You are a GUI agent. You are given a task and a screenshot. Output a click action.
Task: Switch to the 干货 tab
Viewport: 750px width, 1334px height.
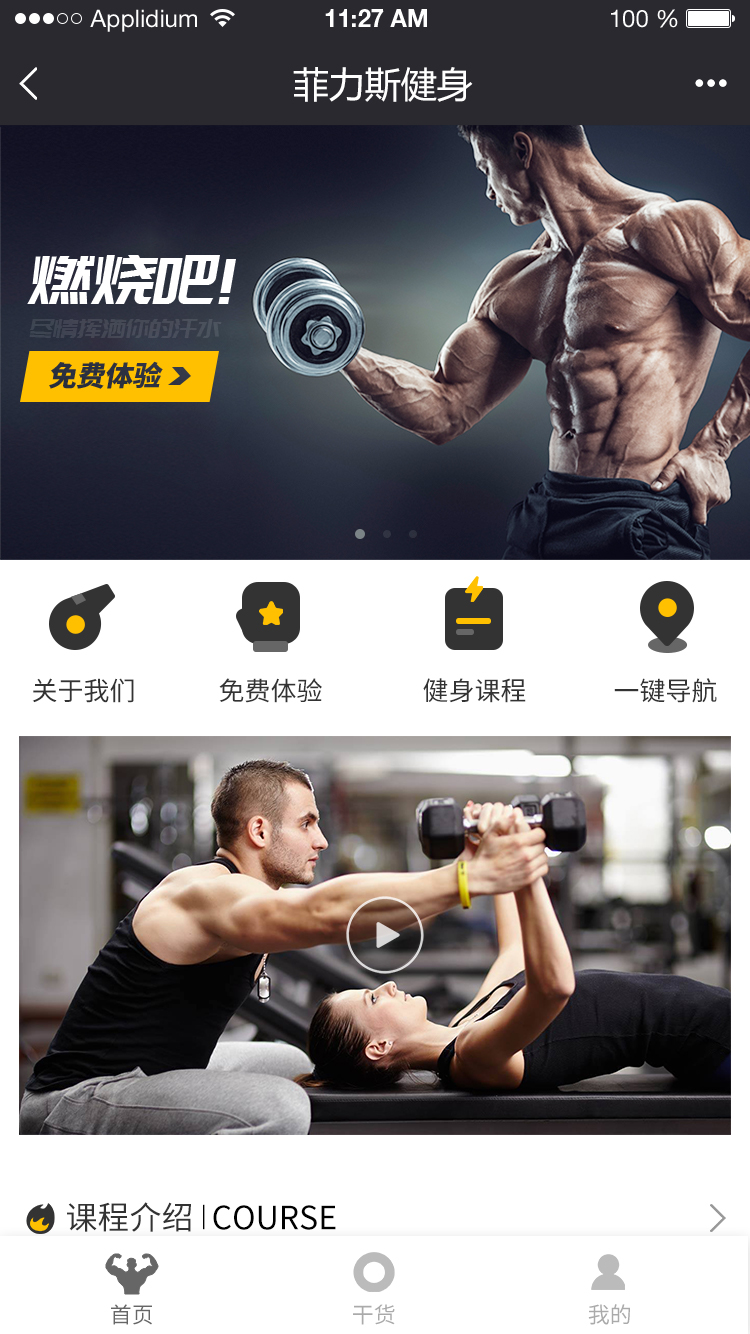374,1288
